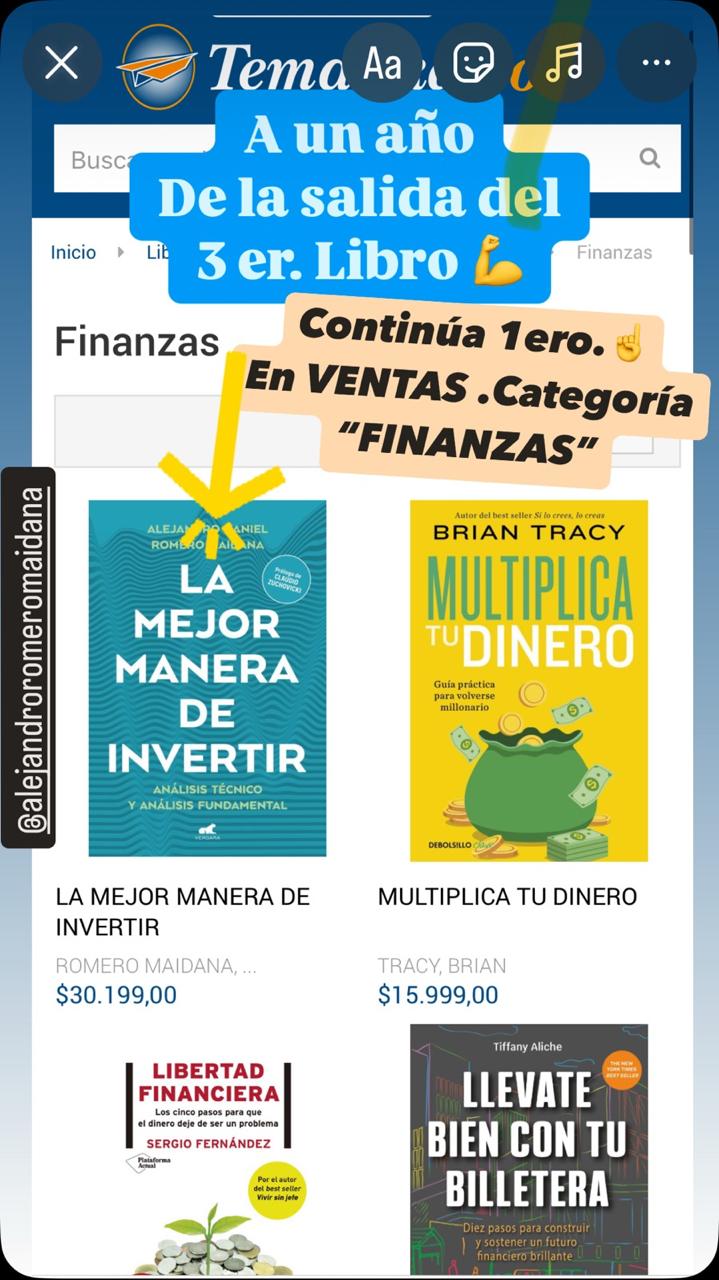
Task: Add text with the Aa tool
Action: click(x=382, y=63)
